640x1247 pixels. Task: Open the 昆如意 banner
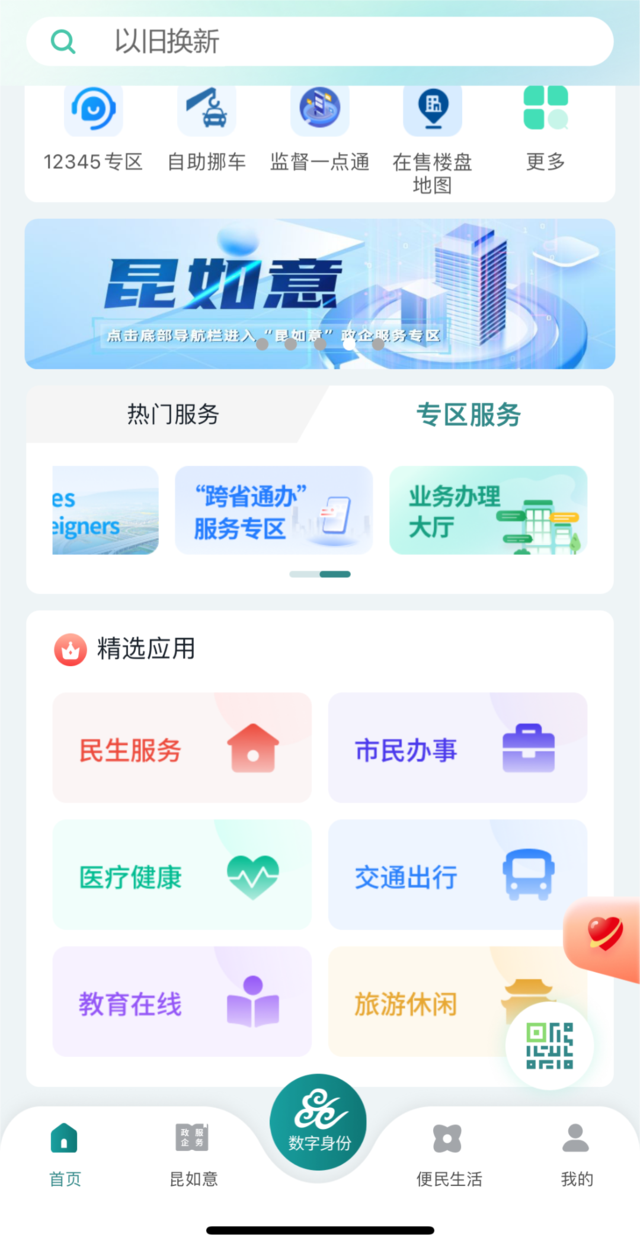[x=320, y=294]
